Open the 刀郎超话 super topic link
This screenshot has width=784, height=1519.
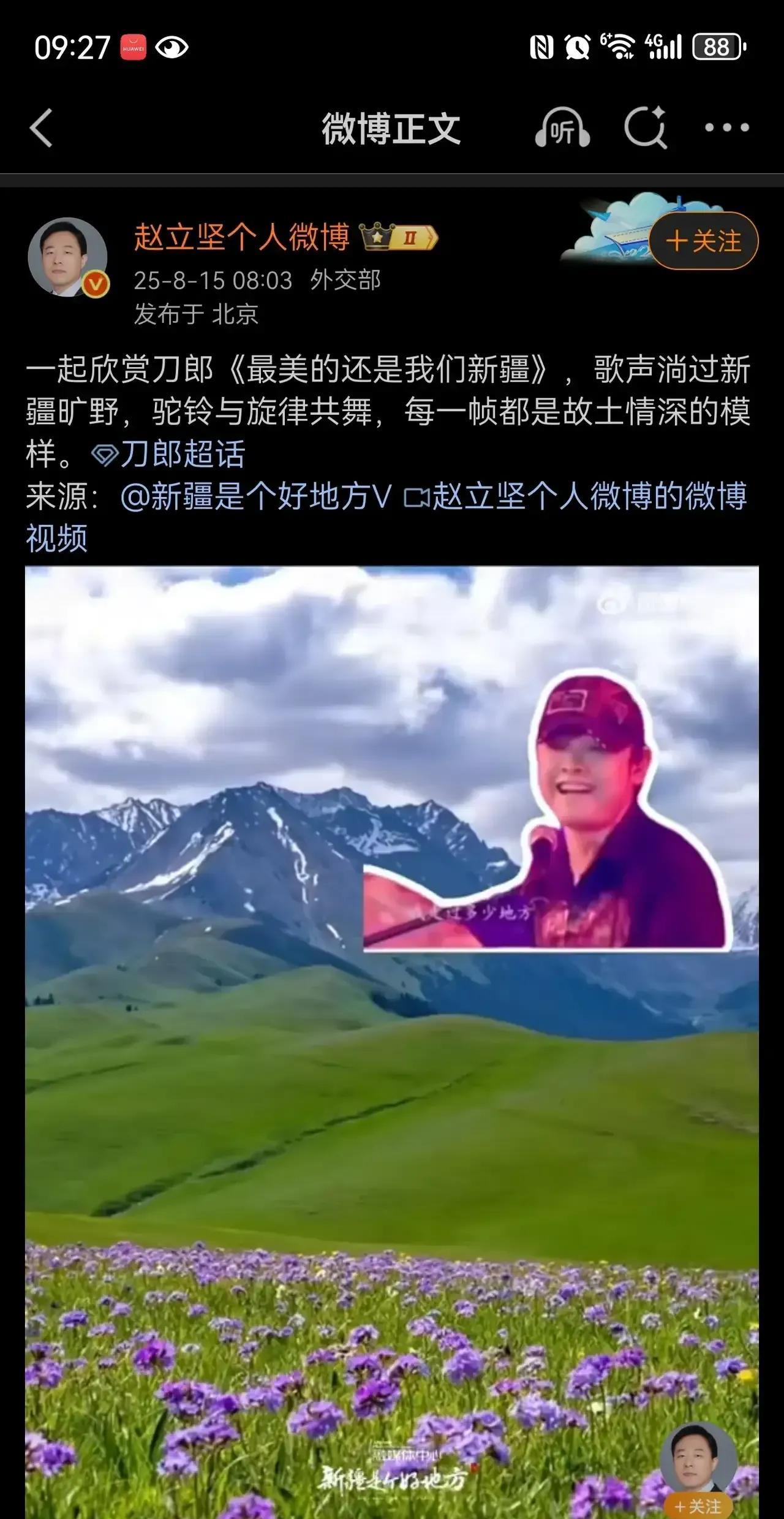(168, 454)
